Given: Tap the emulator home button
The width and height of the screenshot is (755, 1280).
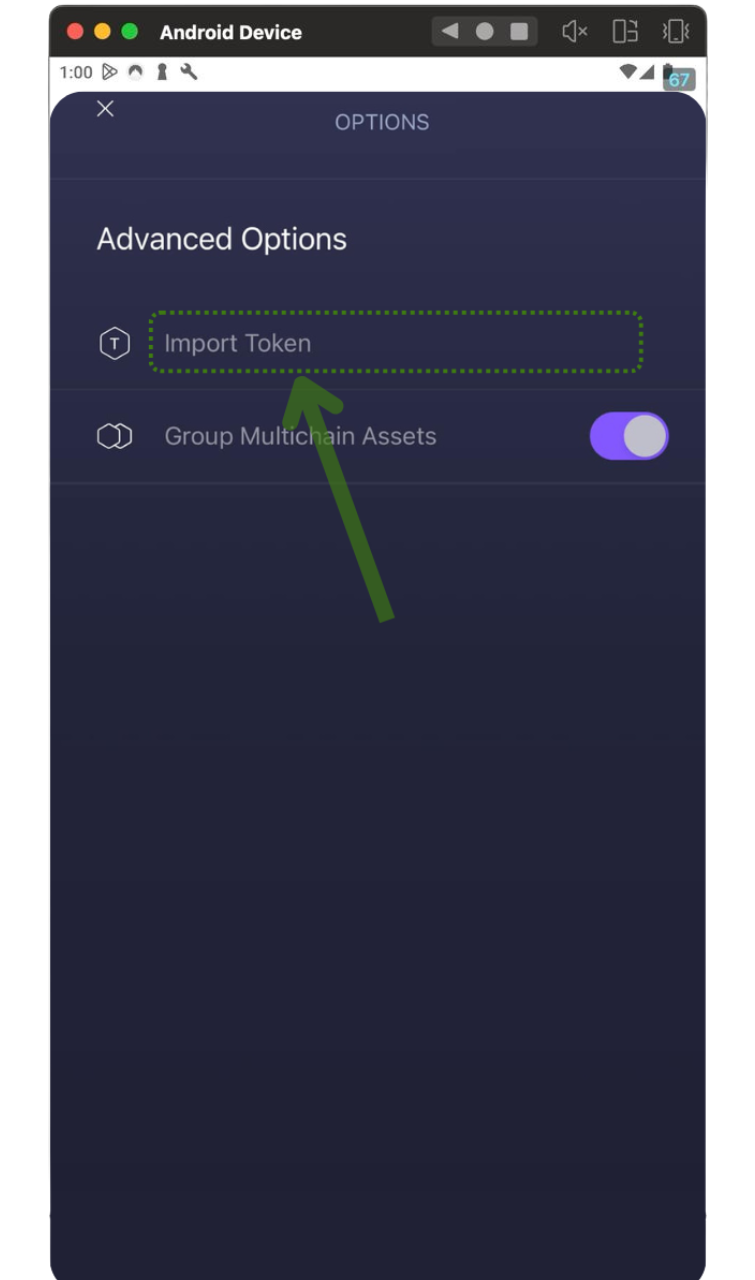Looking at the screenshot, I should (x=485, y=31).
